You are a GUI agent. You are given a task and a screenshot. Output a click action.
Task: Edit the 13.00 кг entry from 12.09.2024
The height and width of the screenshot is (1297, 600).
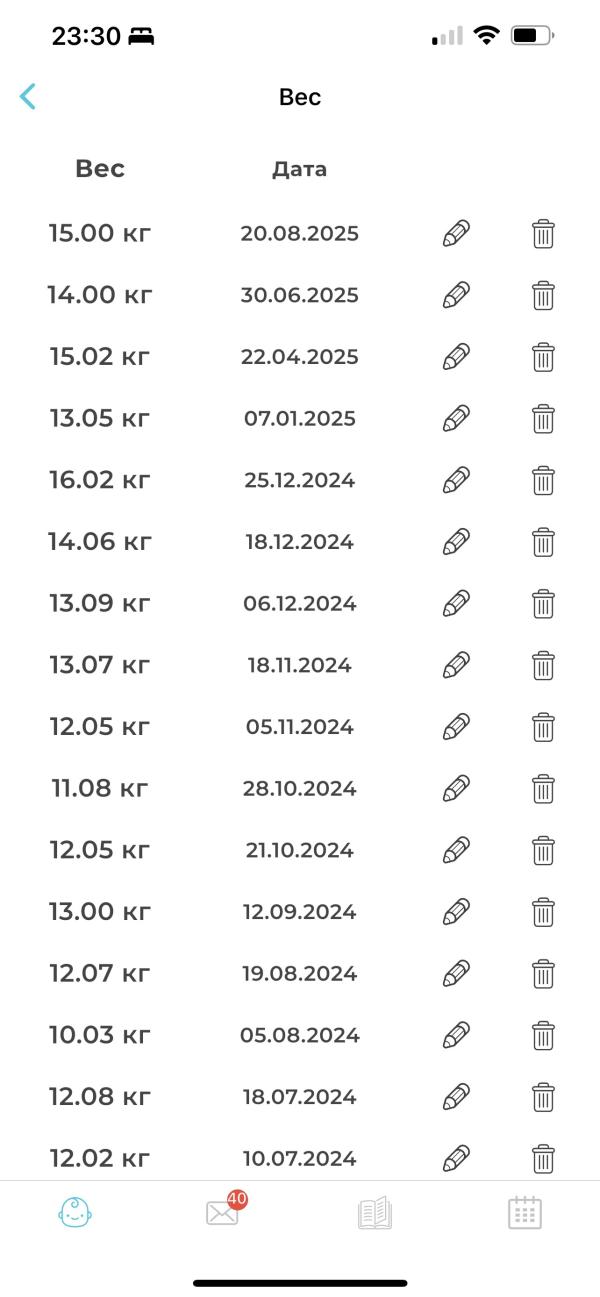pyautogui.click(x=456, y=912)
